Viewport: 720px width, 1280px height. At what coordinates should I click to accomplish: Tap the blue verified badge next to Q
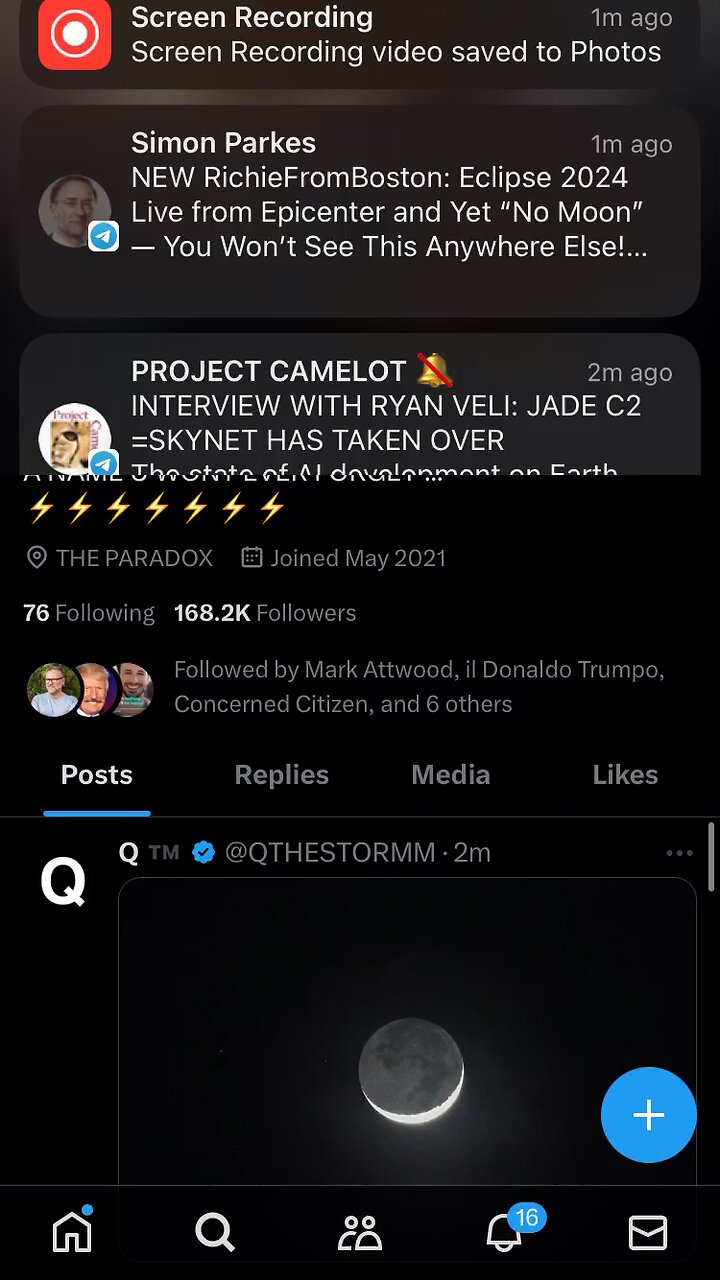point(204,852)
